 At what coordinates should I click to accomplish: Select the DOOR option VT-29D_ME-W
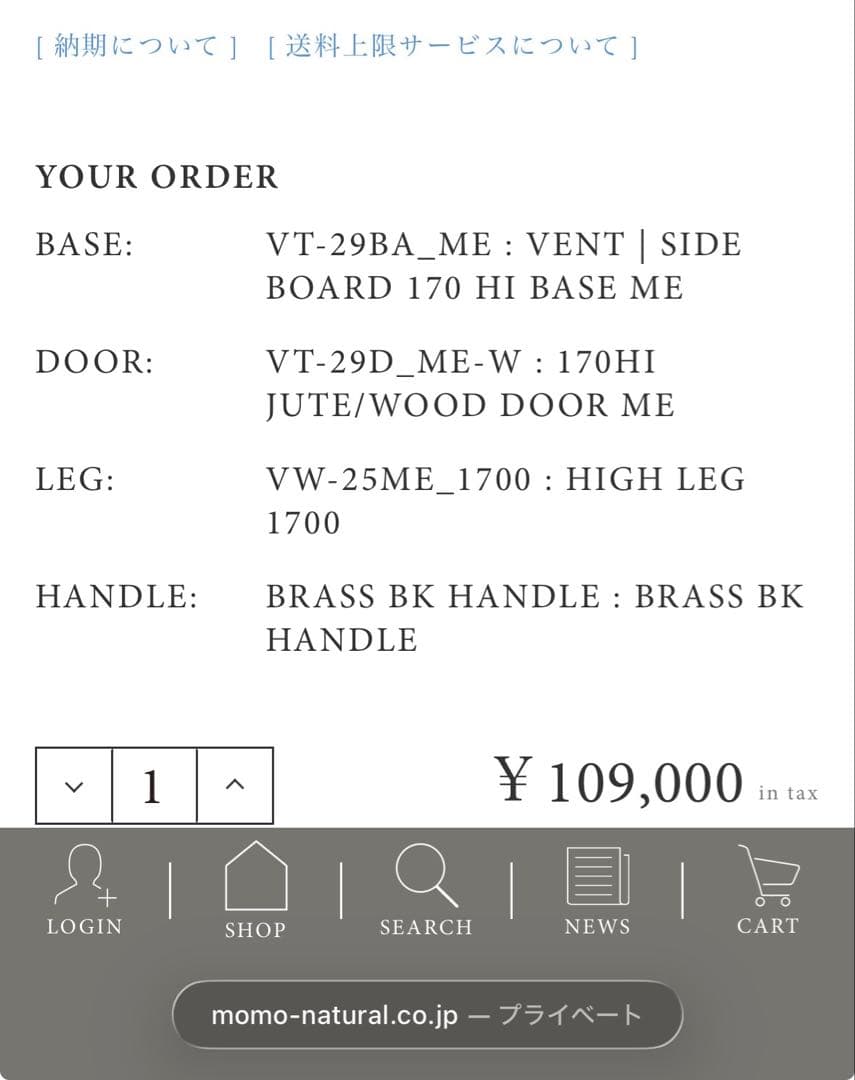click(x=470, y=383)
